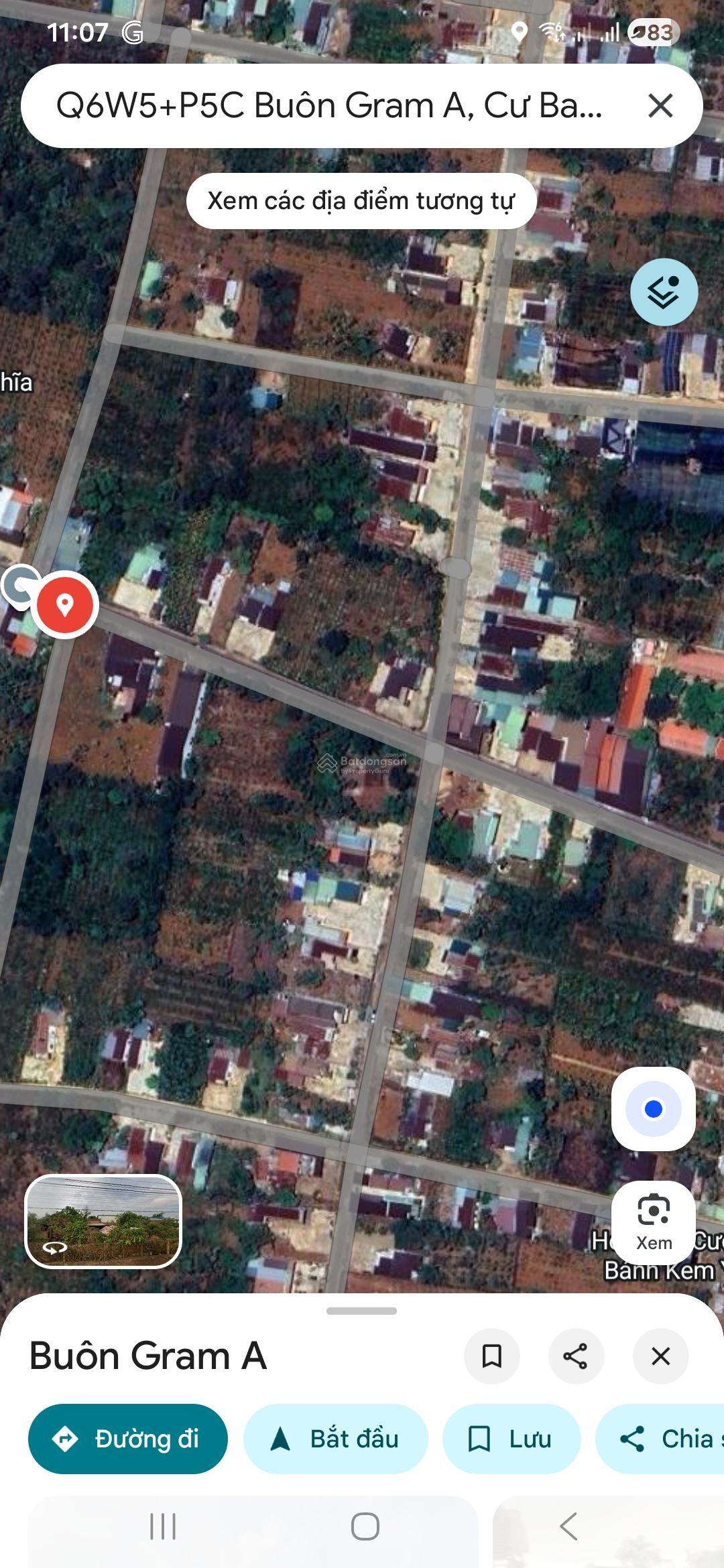Get directions with Đường đi
Viewport: 724px width, 1568px height.
[x=127, y=1439]
